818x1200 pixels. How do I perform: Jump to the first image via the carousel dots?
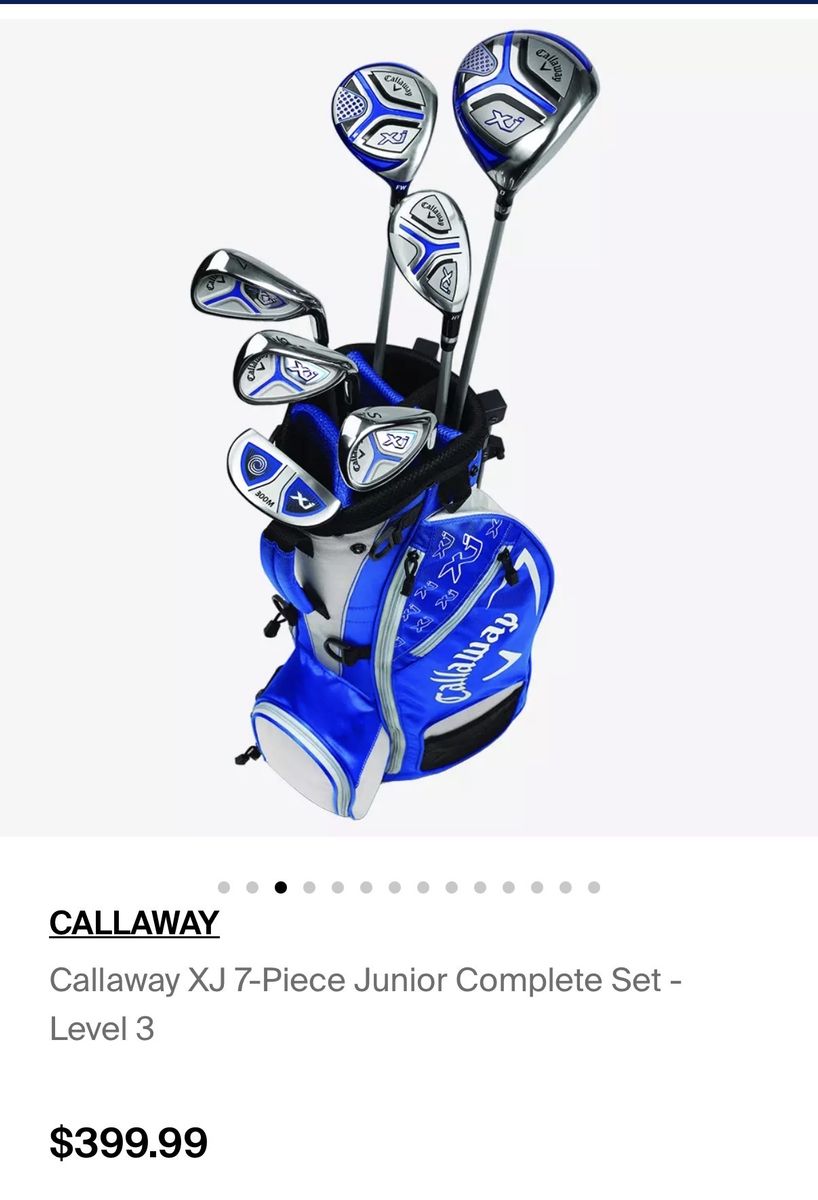(224, 887)
